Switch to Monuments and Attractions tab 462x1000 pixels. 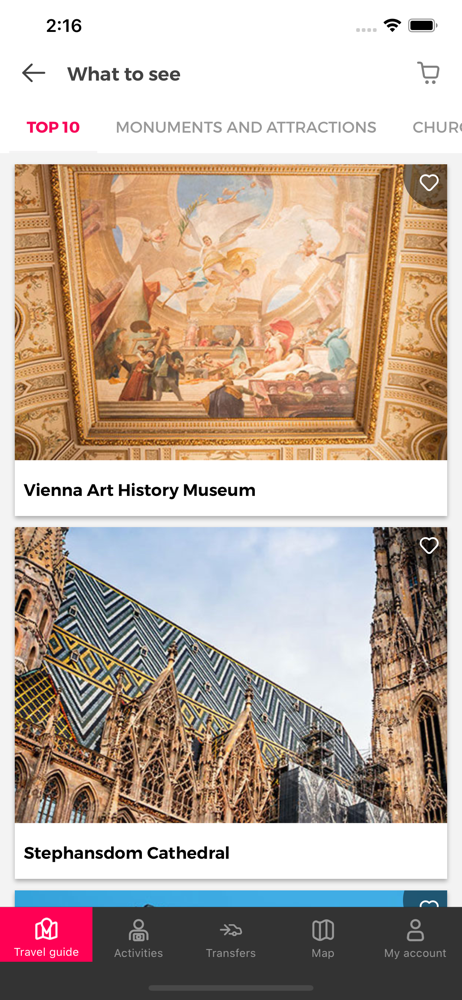pyautogui.click(x=246, y=128)
